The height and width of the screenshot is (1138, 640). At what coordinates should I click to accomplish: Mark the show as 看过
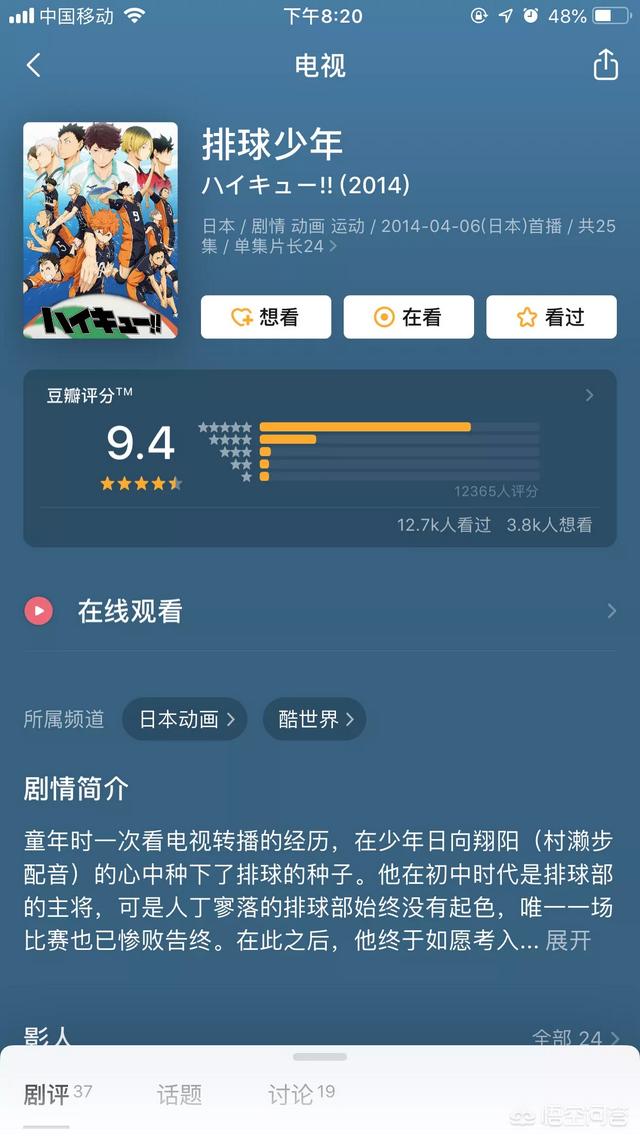551,317
